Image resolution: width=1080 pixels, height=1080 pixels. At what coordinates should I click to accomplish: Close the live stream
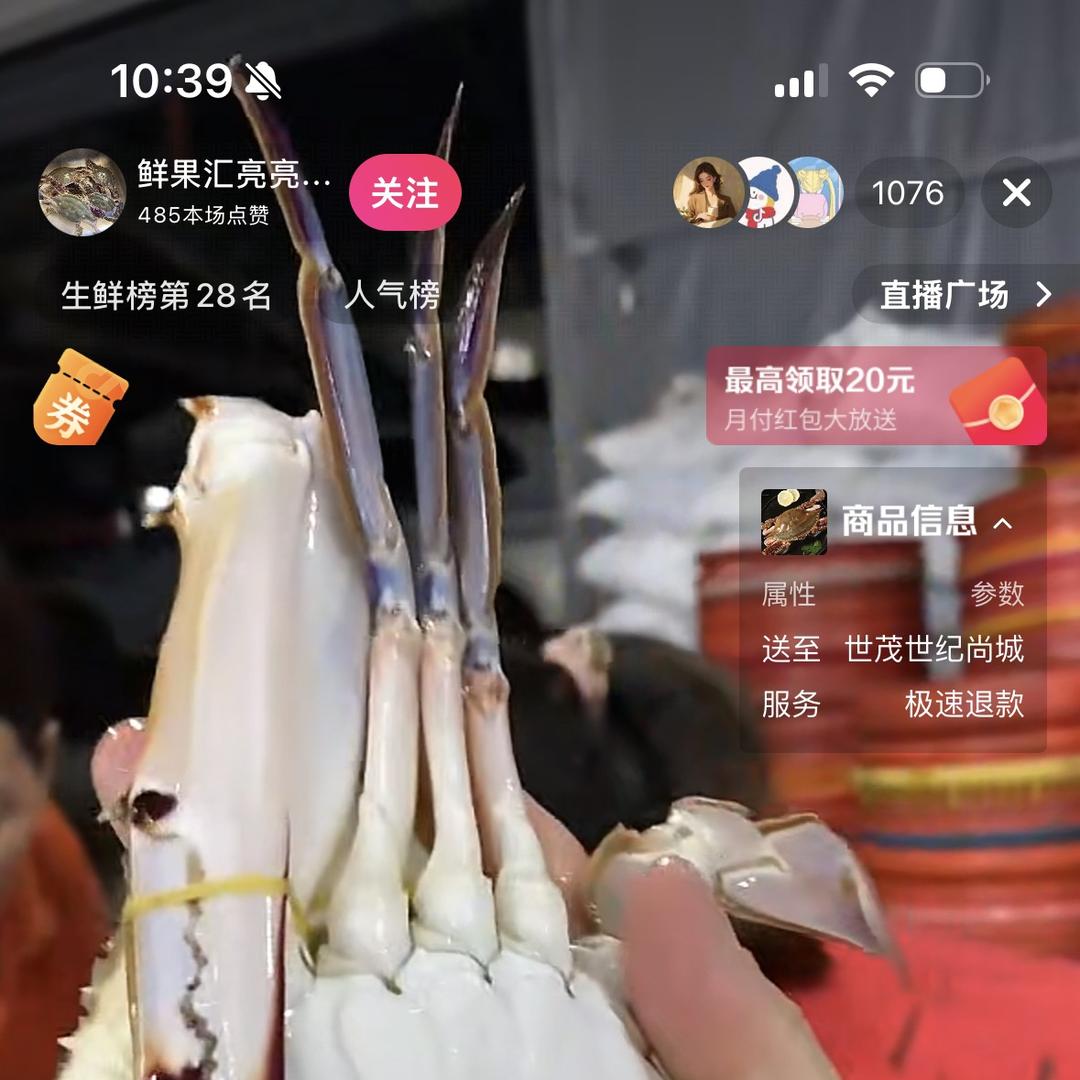point(1016,193)
